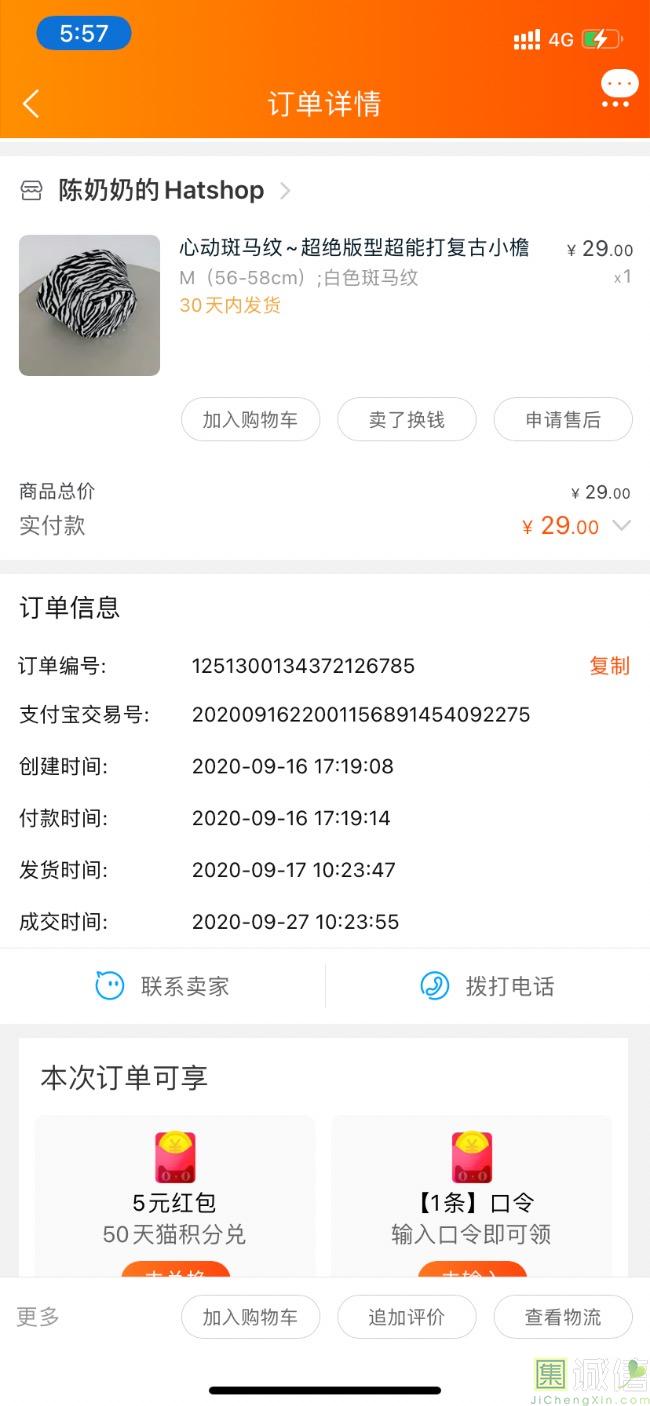Image resolution: width=650 pixels, height=1406 pixels.
Task: Add the item via 加入购物车 under the product
Action: point(250,419)
